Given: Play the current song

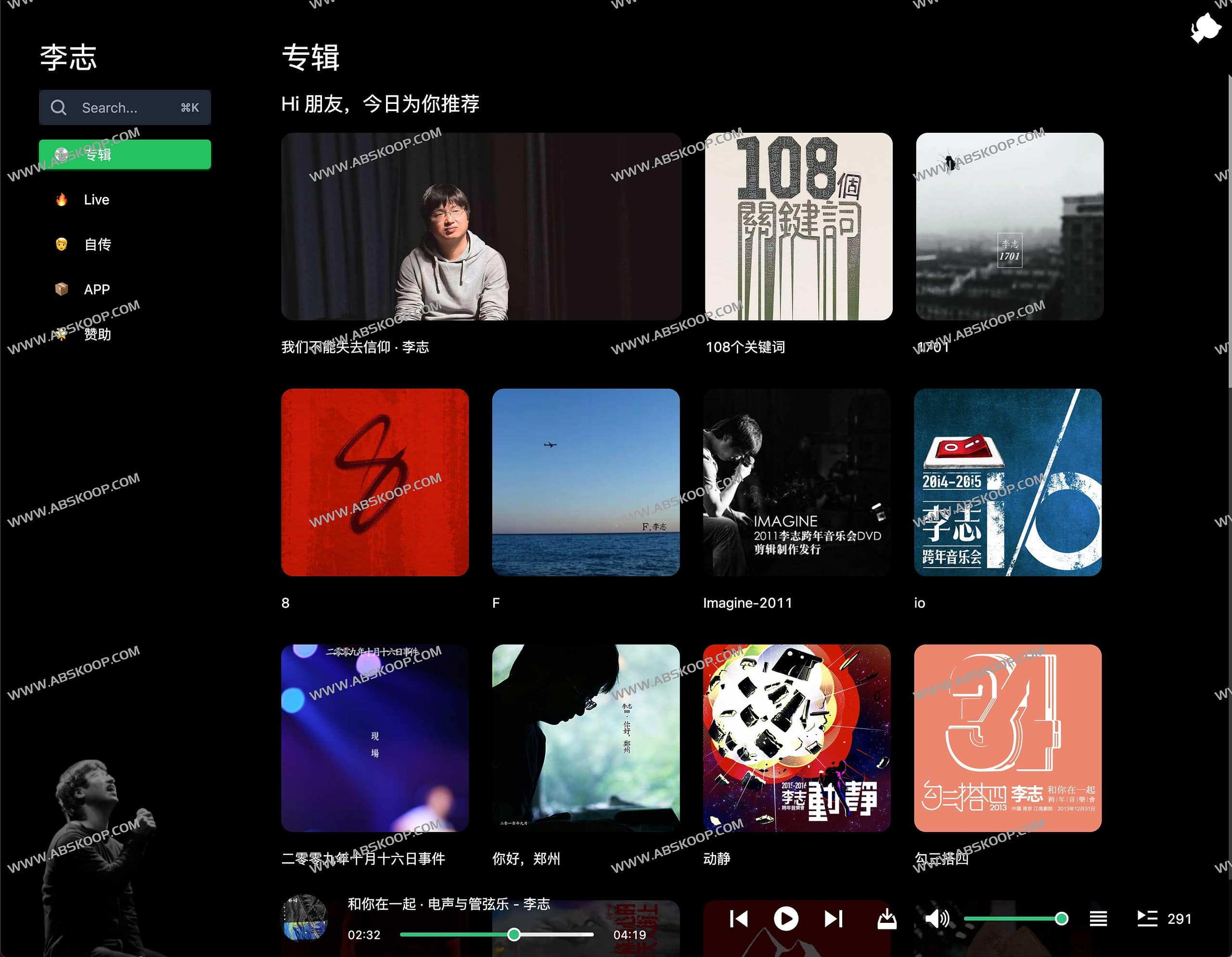Looking at the screenshot, I should [786, 919].
